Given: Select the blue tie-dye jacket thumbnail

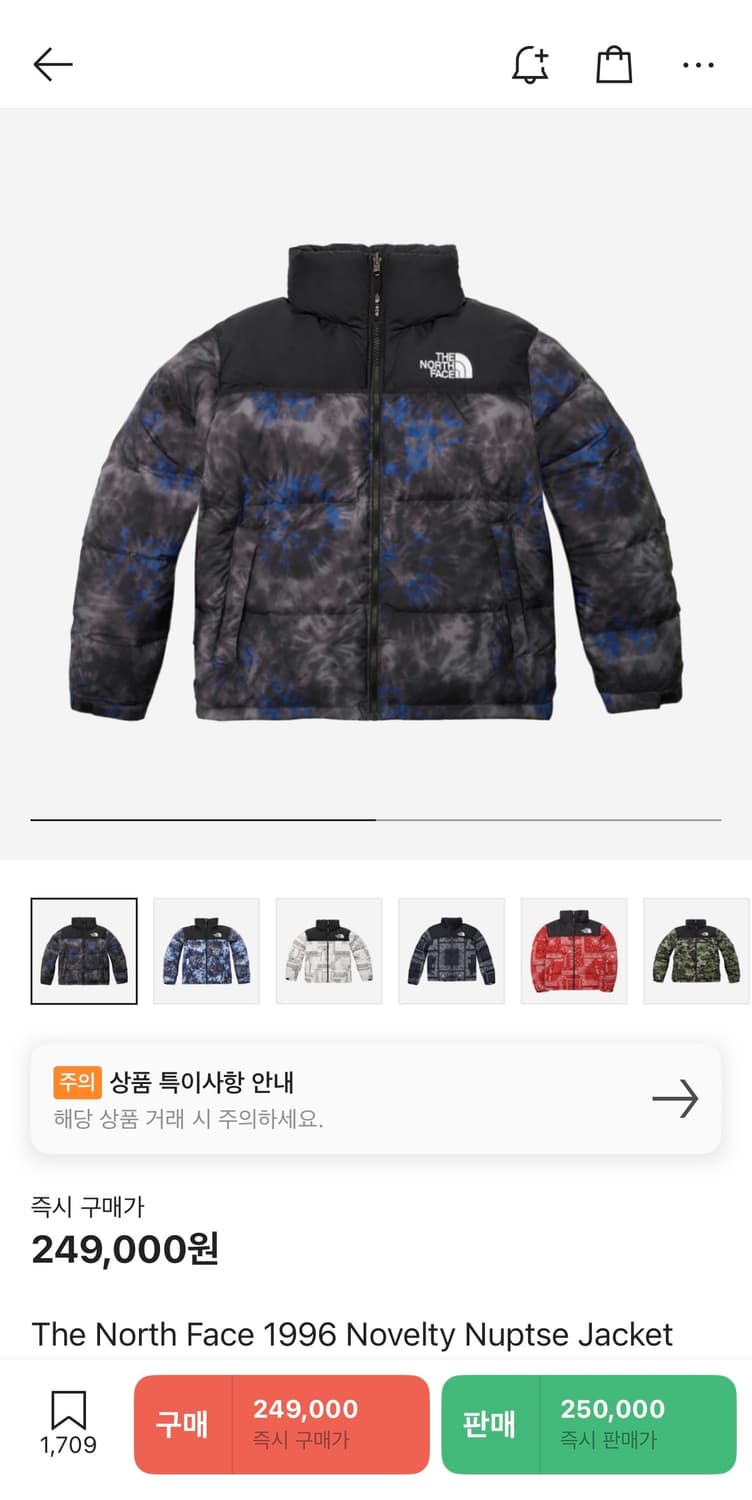Looking at the screenshot, I should 206,949.
